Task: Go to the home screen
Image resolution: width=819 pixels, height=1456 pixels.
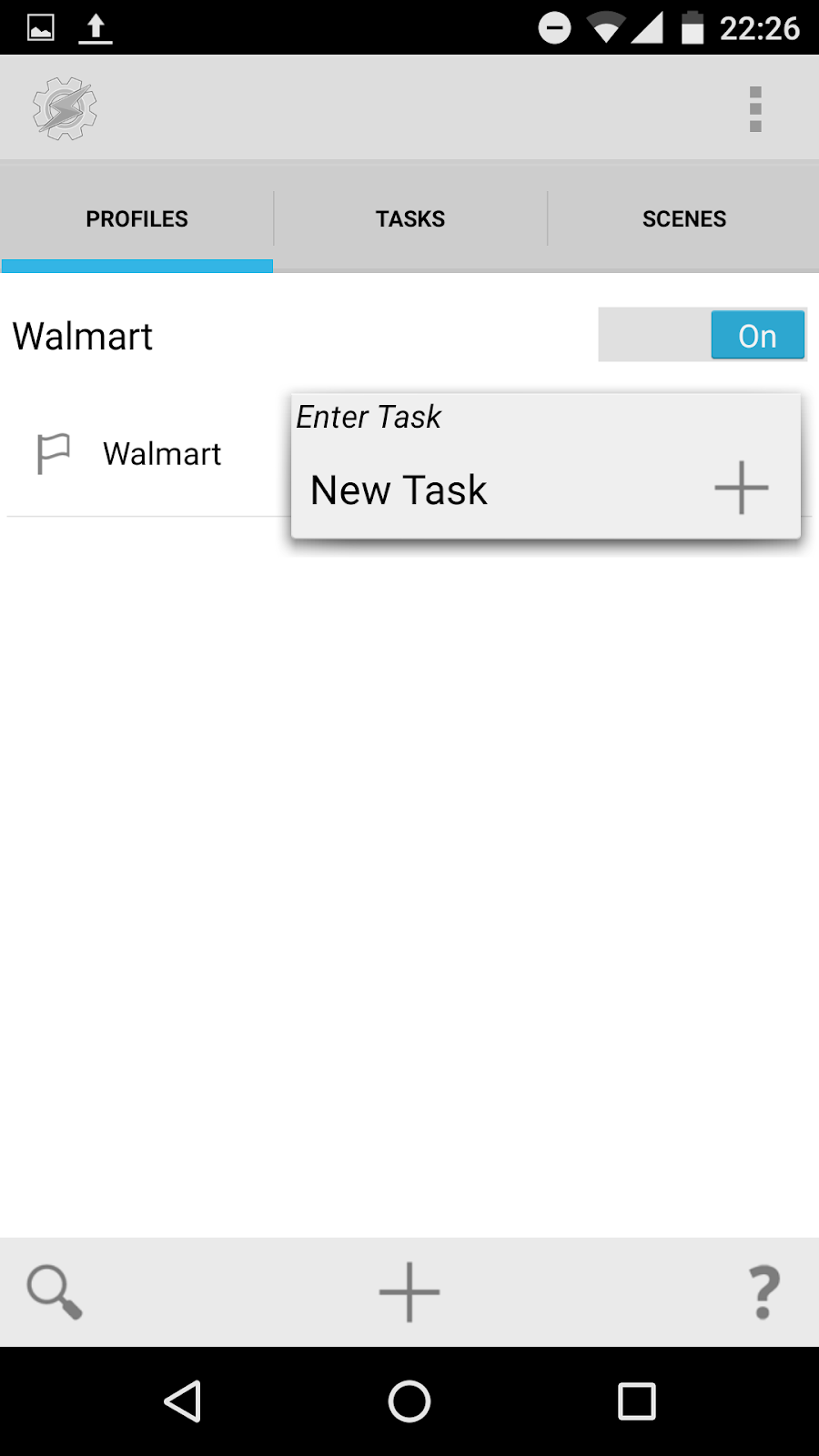Action: 409,1401
